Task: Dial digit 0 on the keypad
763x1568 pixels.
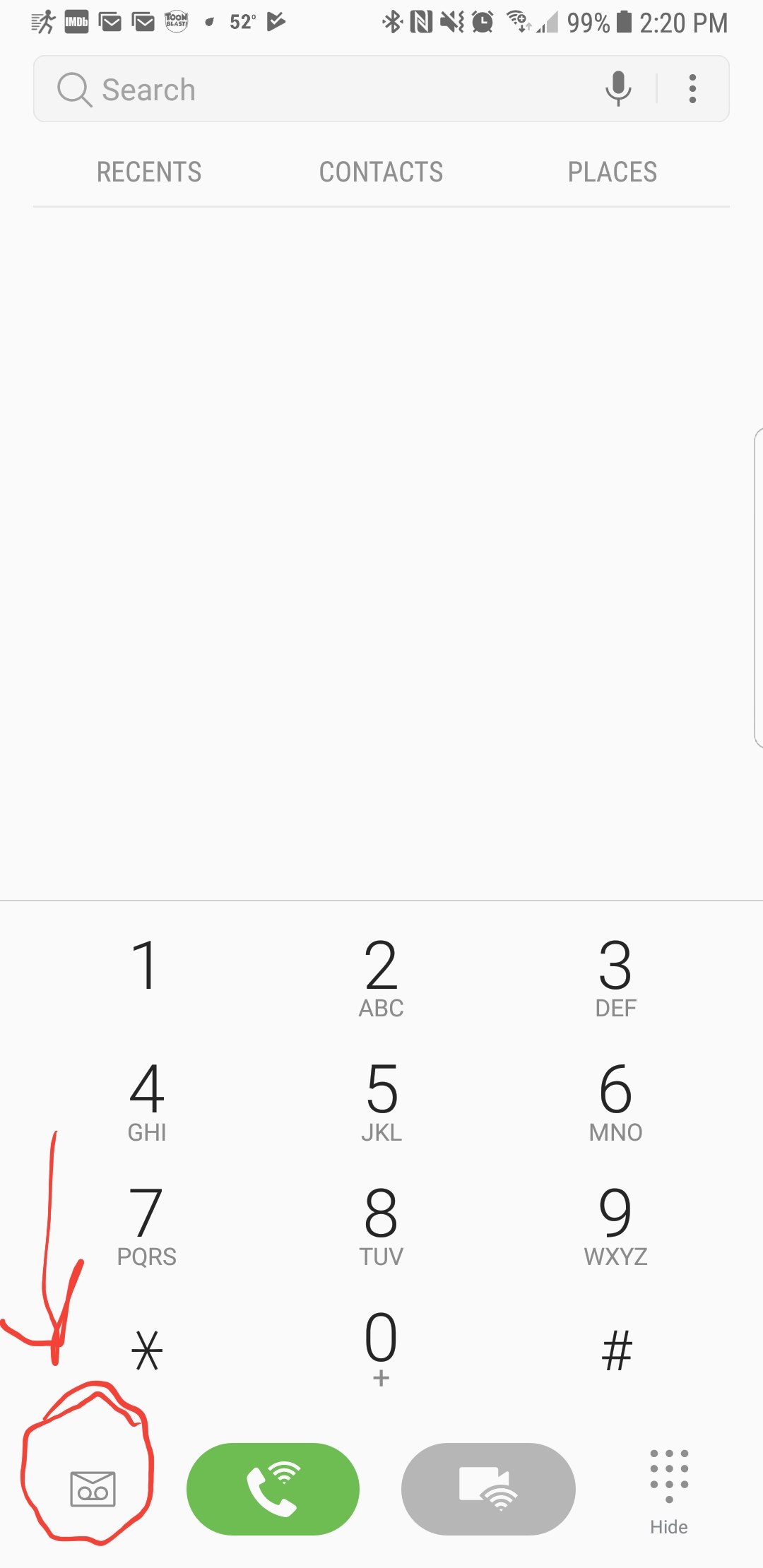Action: coord(381,1346)
